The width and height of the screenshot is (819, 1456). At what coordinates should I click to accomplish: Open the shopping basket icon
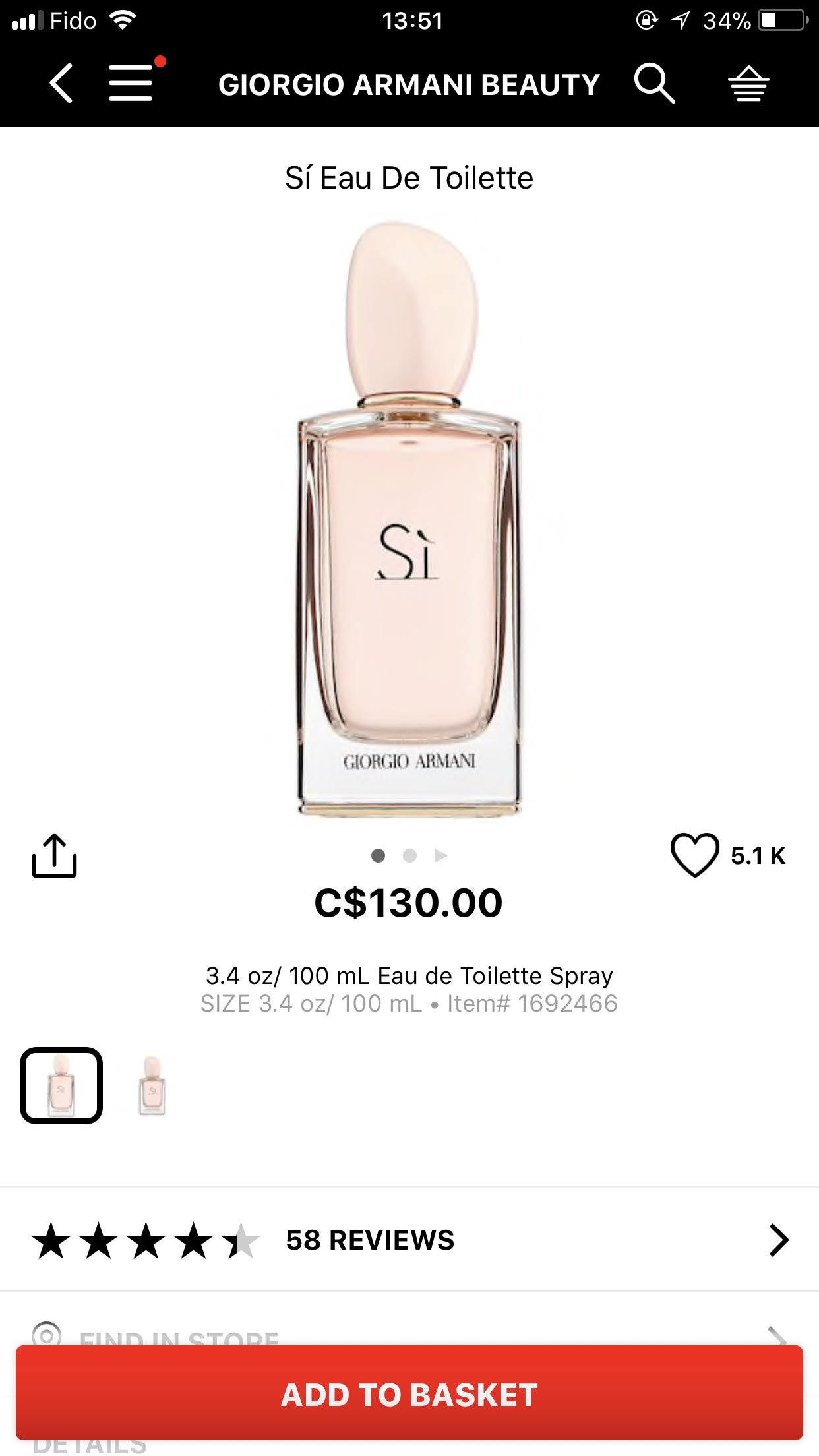tap(748, 84)
